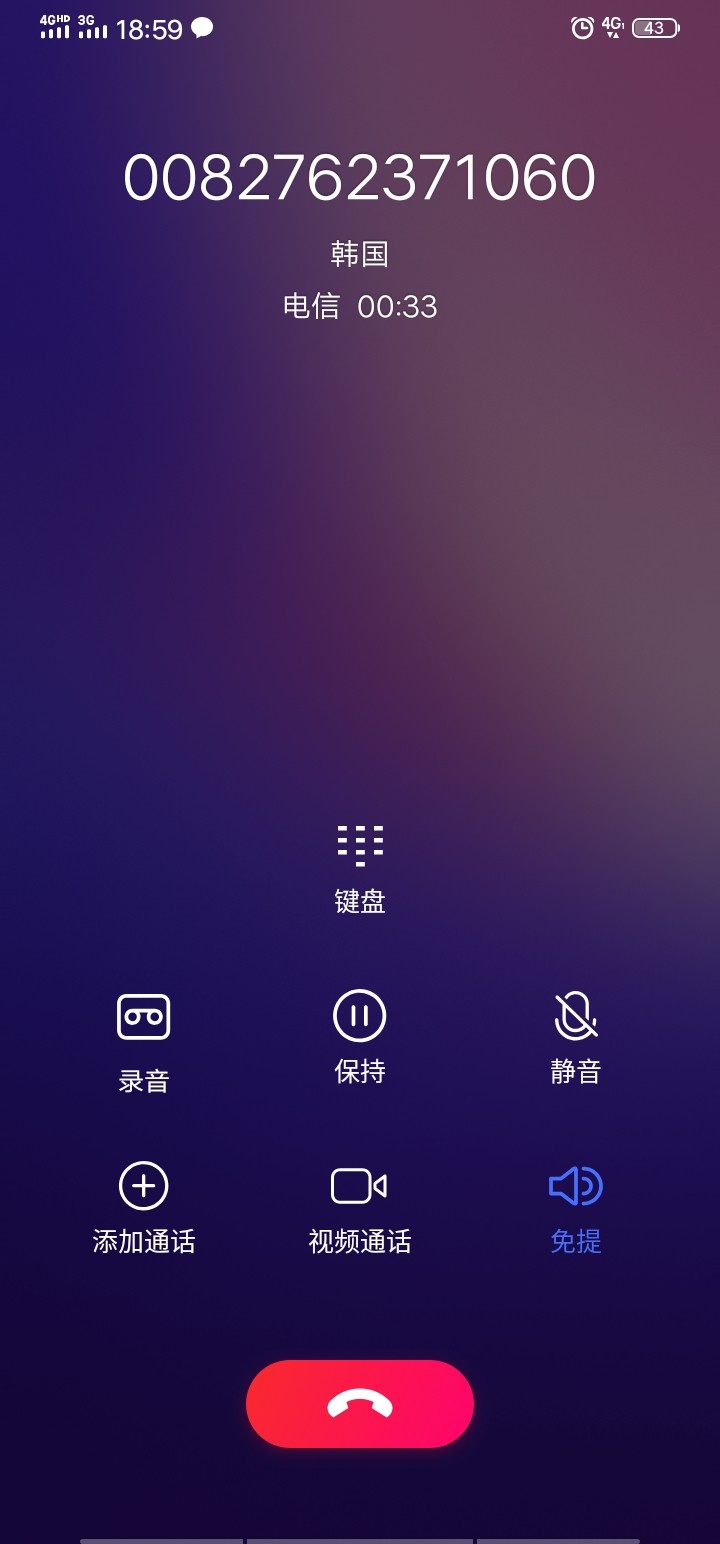Tap the chat bubble notification icon
The width and height of the screenshot is (720, 1544).
point(203,28)
